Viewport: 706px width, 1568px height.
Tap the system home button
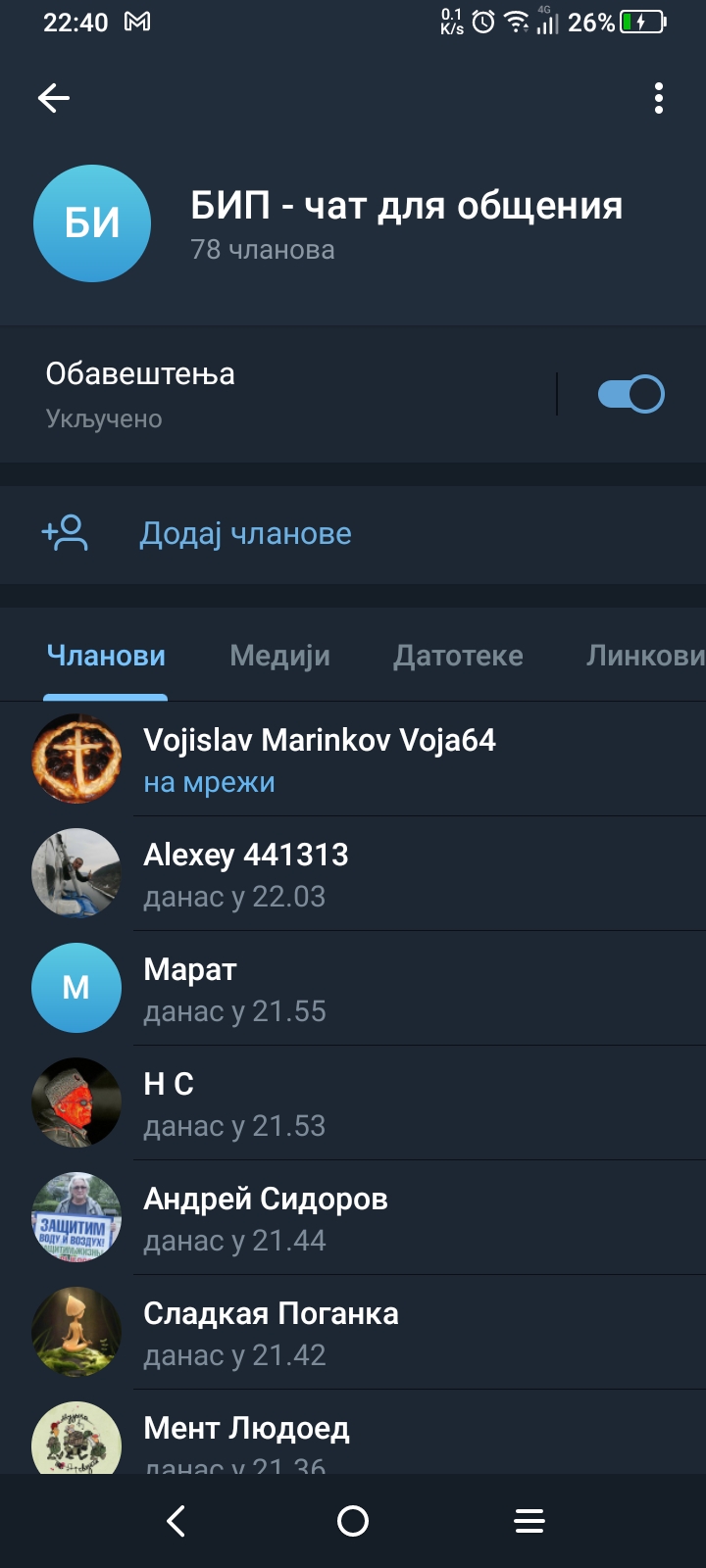pyautogui.click(x=353, y=1521)
